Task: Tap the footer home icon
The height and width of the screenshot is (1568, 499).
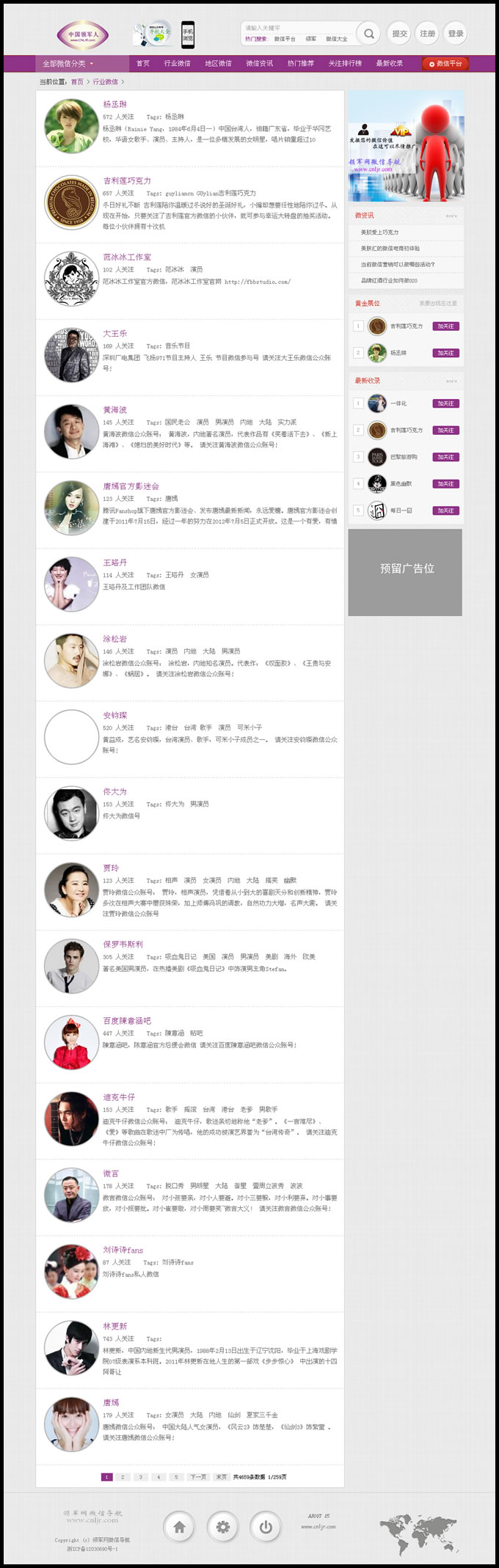Action: click(179, 1528)
